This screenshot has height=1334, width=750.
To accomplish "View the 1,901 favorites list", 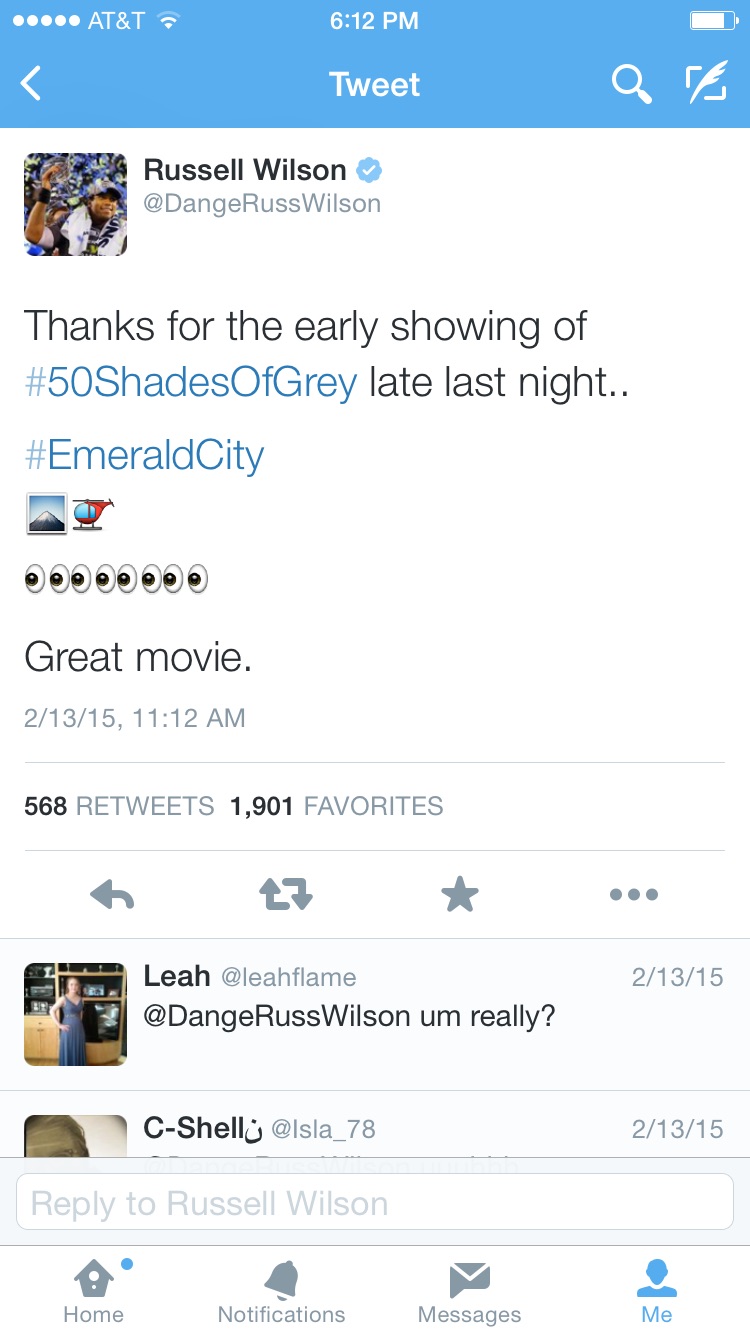I will click(336, 806).
